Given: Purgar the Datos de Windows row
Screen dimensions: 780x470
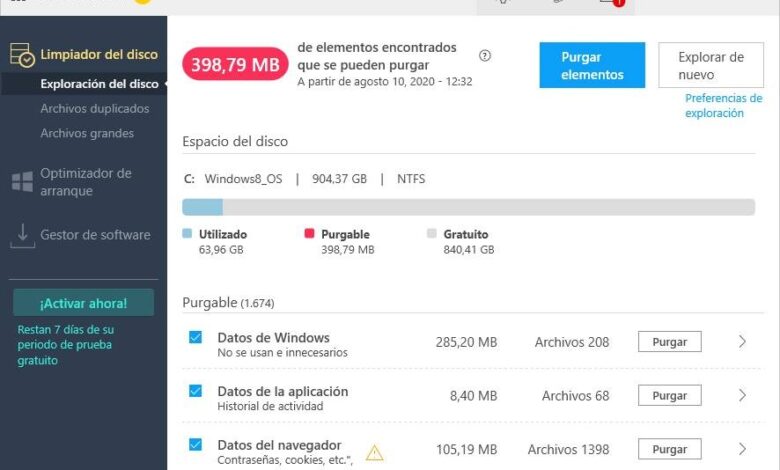Looking at the screenshot, I should [x=669, y=342].
